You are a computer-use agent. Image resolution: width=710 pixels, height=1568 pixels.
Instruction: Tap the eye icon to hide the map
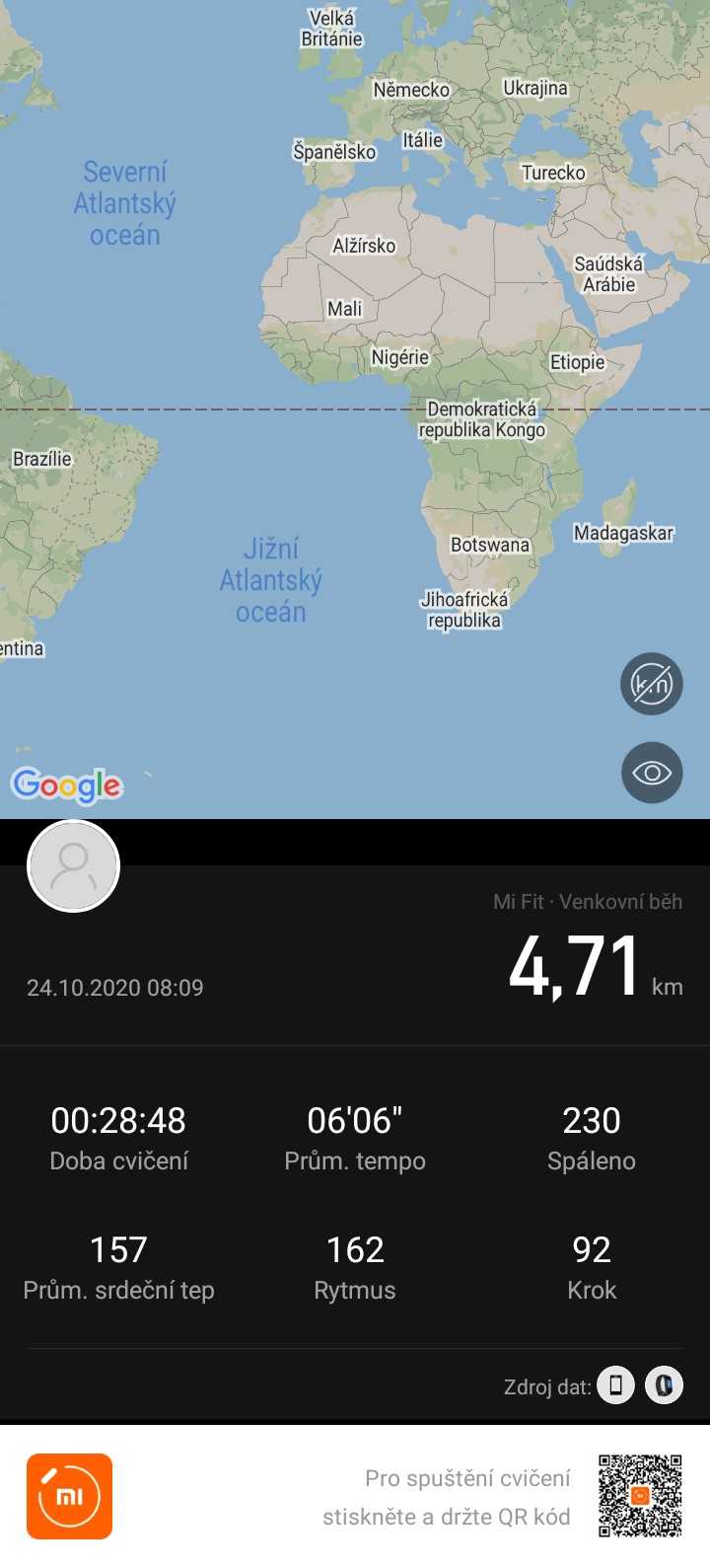(652, 773)
